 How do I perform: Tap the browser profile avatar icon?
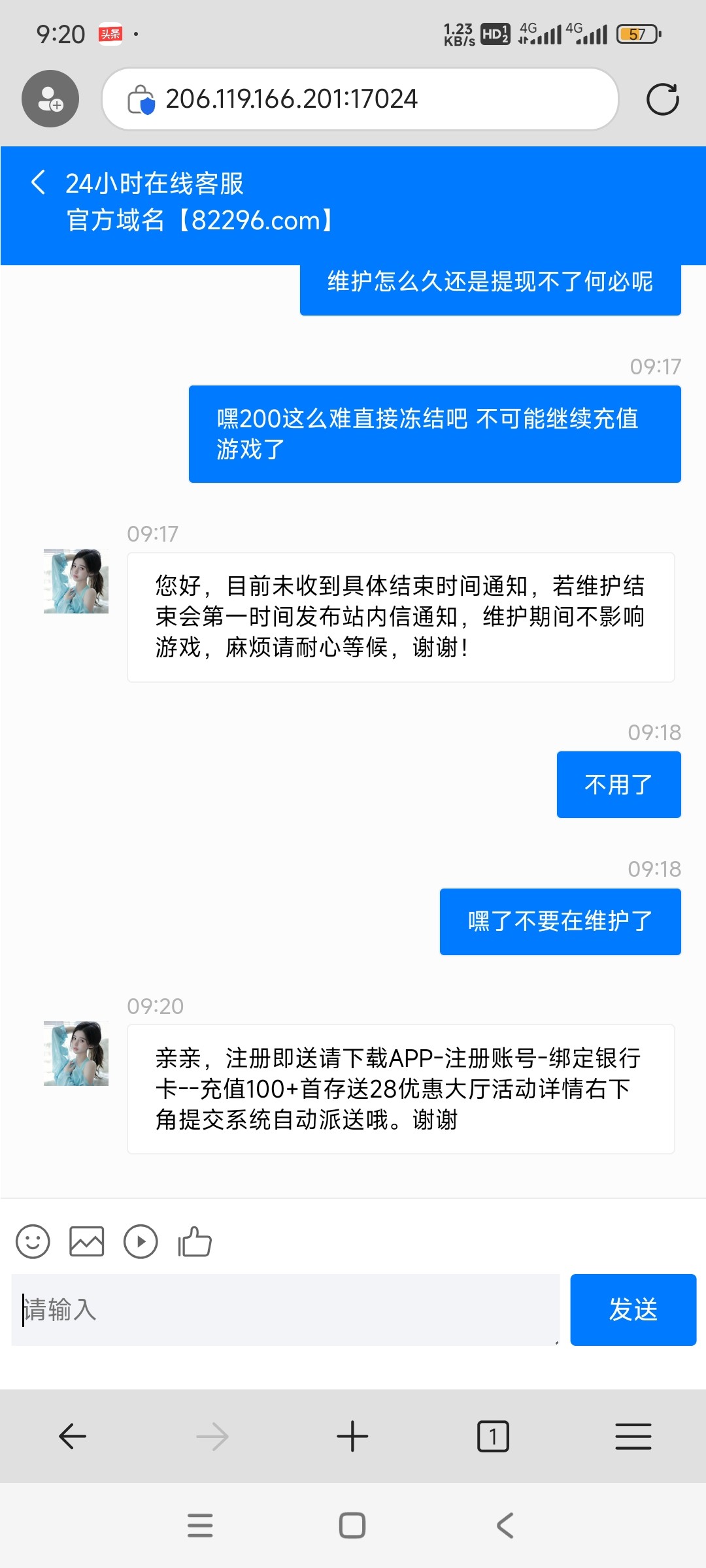point(50,98)
